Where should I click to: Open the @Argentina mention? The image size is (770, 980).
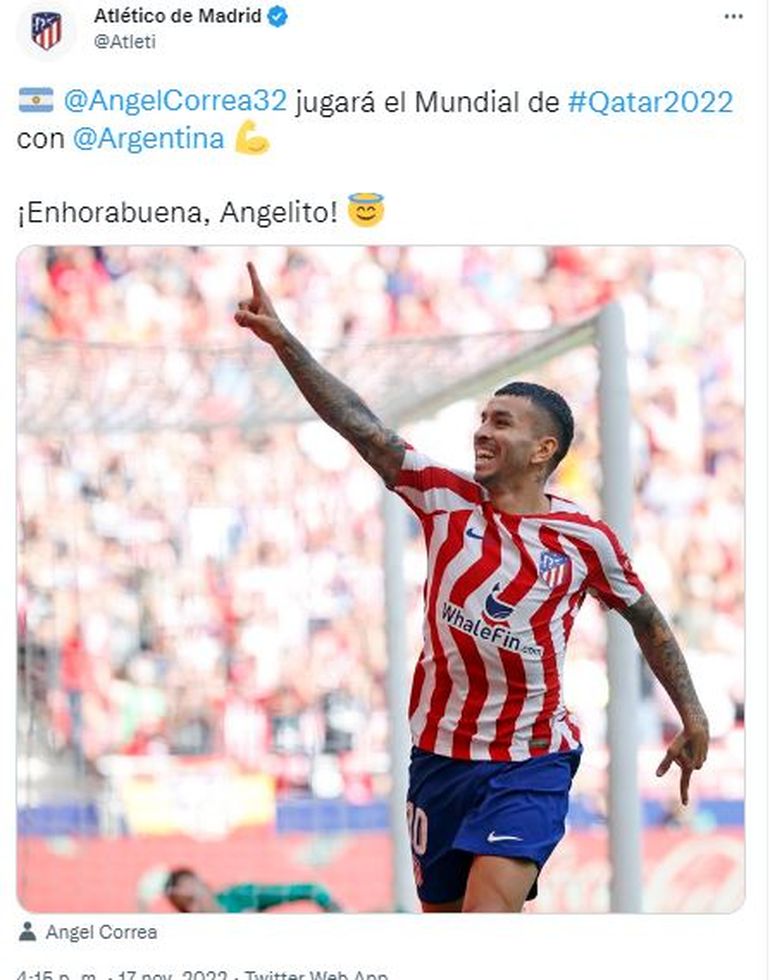(148, 138)
